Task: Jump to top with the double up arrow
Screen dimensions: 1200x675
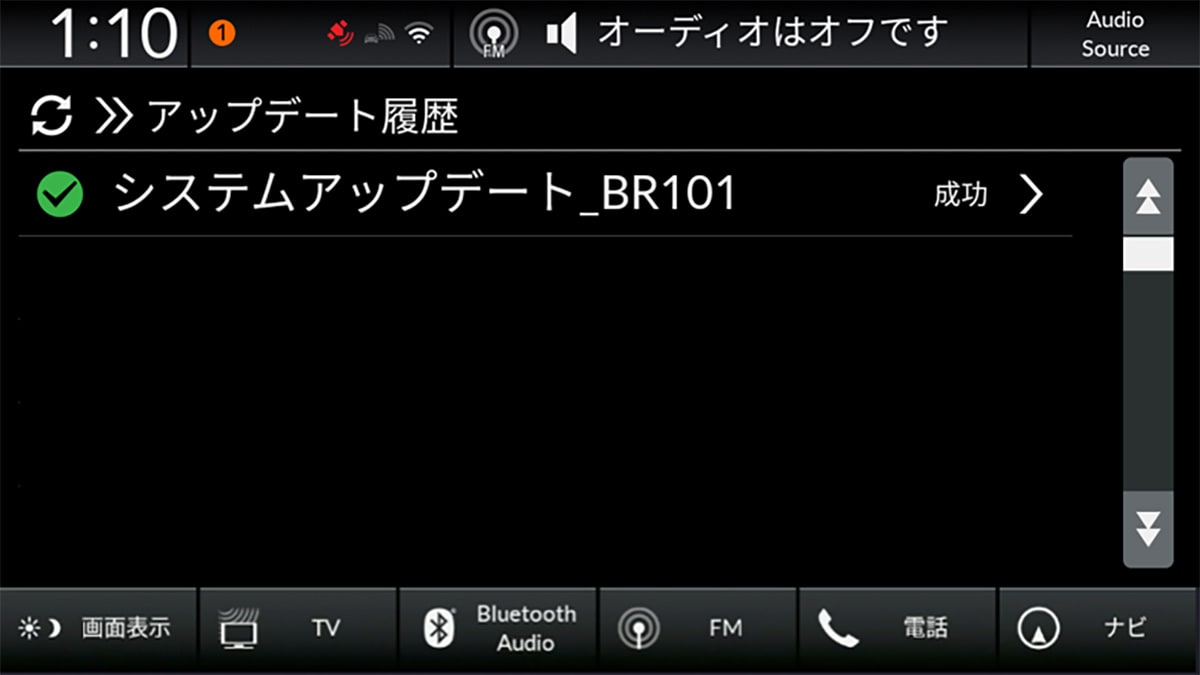Action: point(1148,197)
